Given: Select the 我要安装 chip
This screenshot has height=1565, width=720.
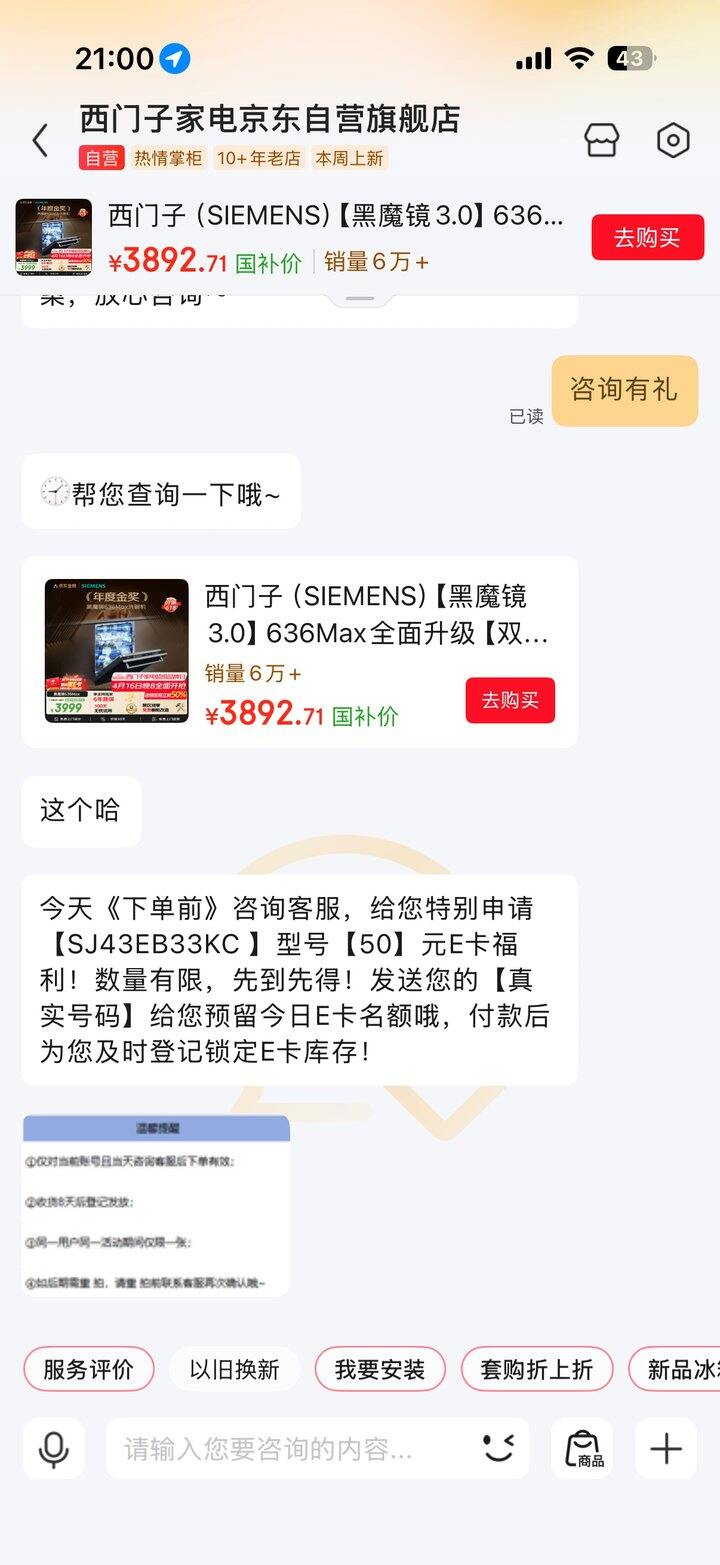Looking at the screenshot, I should [x=380, y=1369].
